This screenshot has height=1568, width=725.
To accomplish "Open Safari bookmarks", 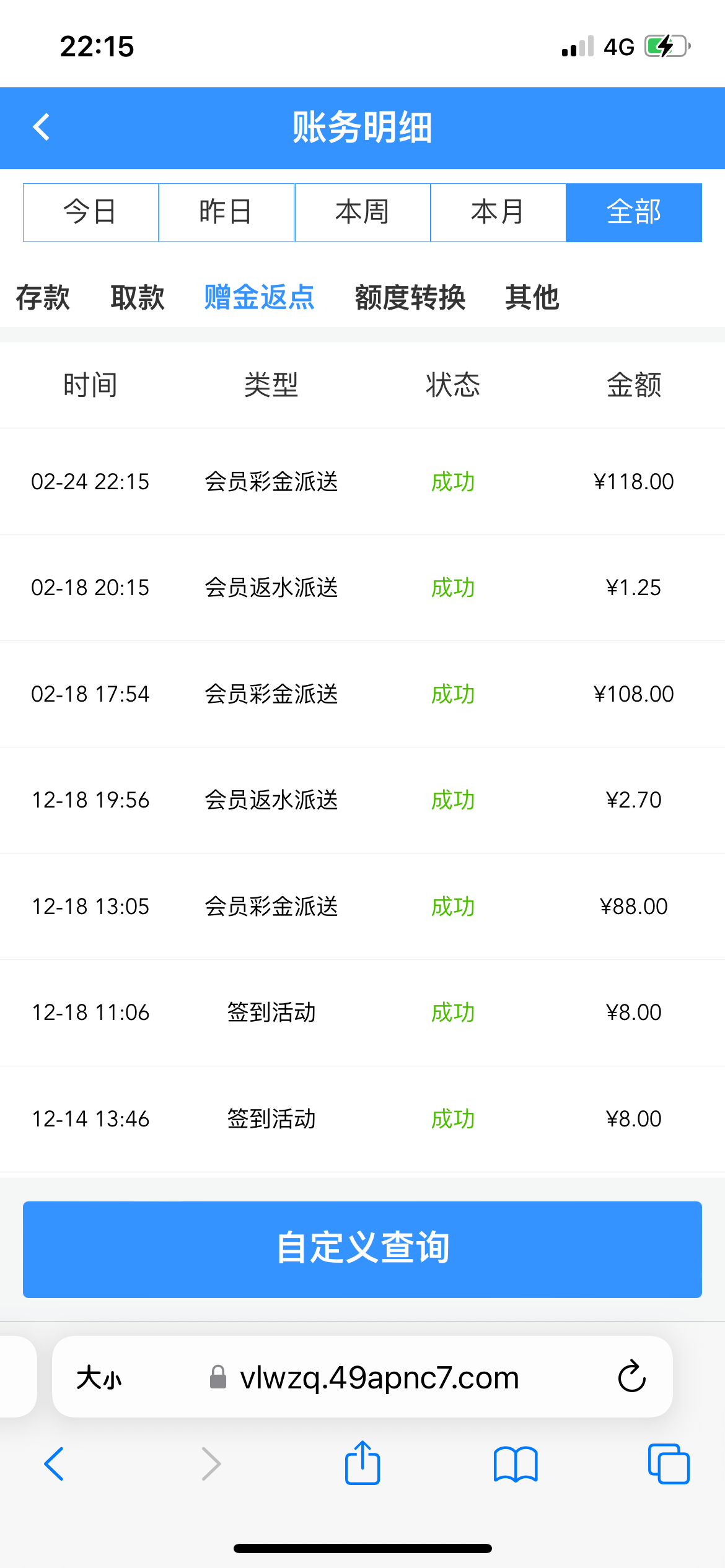I will coord(516,1464).
